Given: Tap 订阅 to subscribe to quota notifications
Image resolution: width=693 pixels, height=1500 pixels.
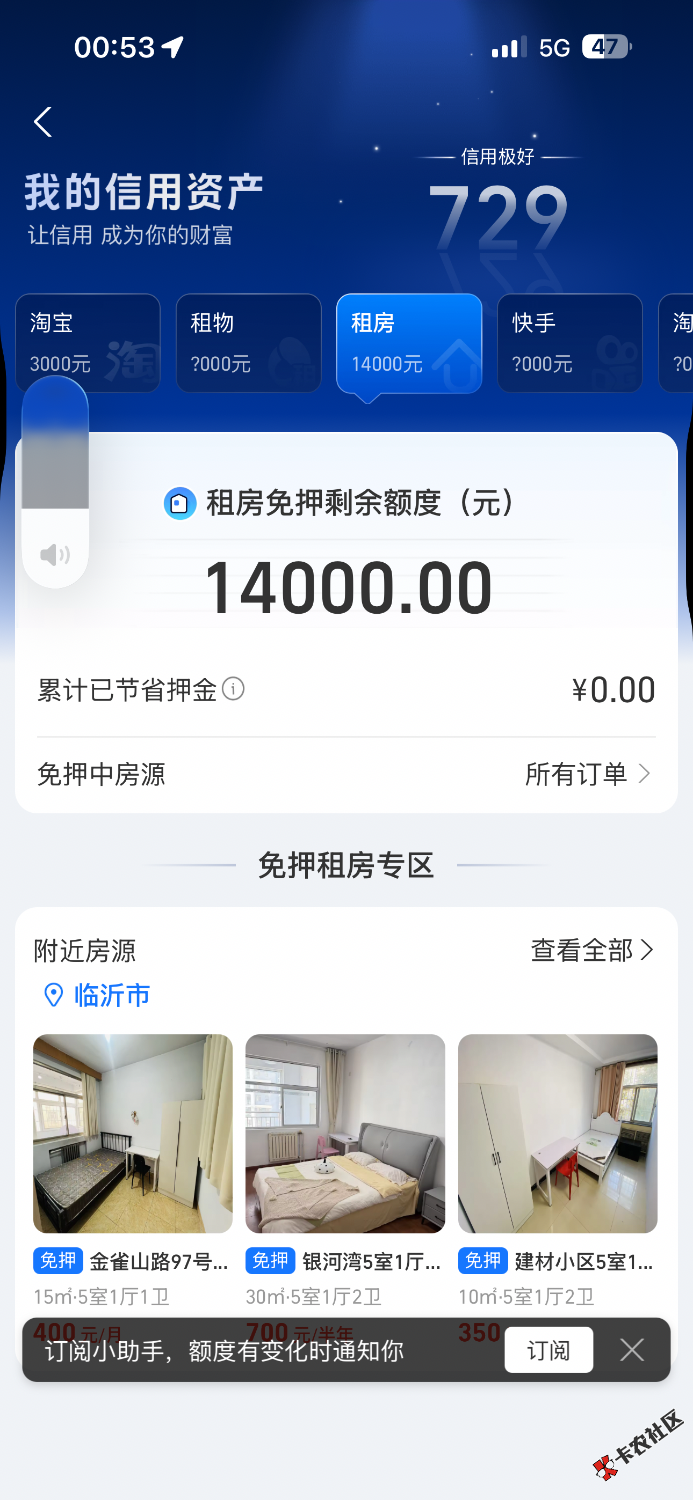Looking at the screenshot, I should [549, 1350].
